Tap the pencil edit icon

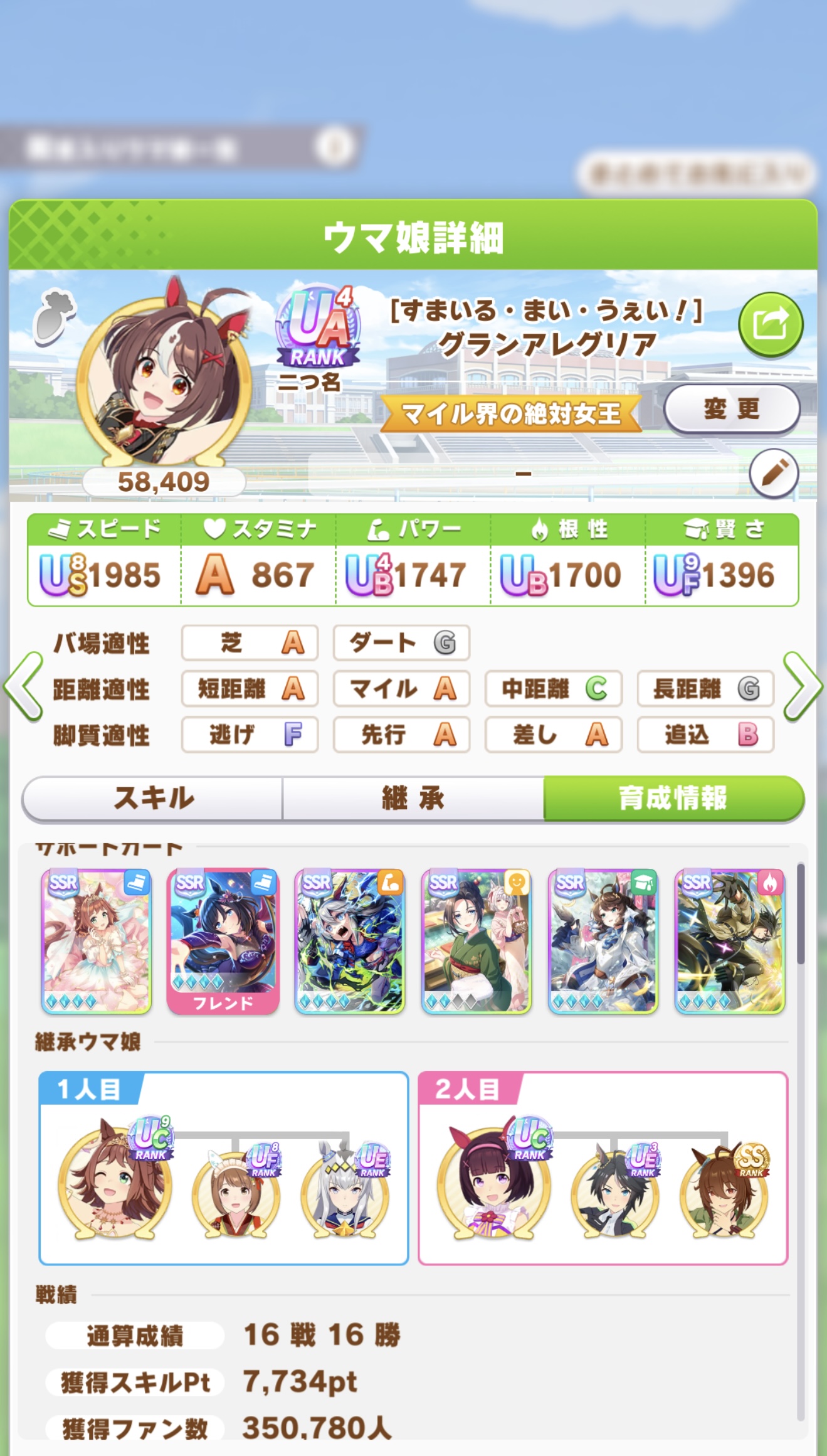click(774, 474)
